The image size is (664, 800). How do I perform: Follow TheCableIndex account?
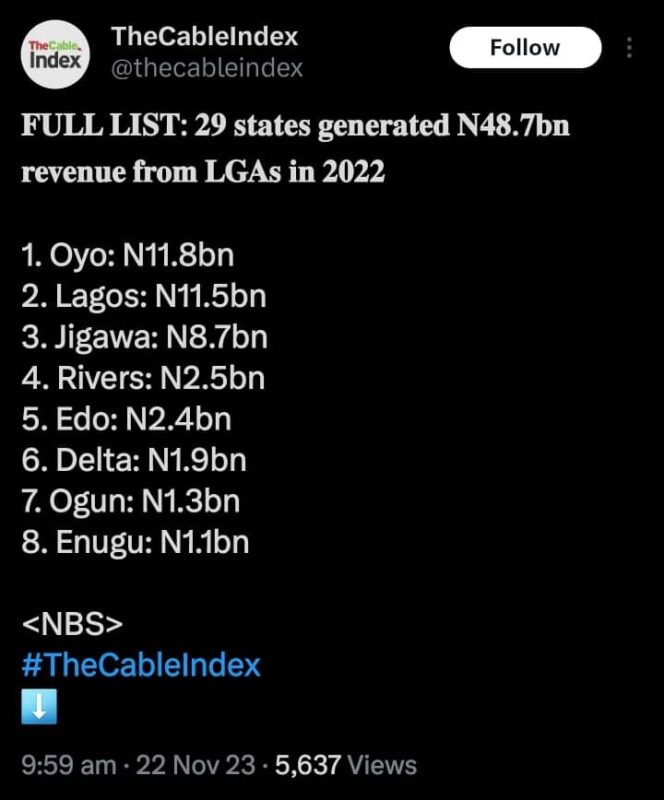(x=524, y=48)
